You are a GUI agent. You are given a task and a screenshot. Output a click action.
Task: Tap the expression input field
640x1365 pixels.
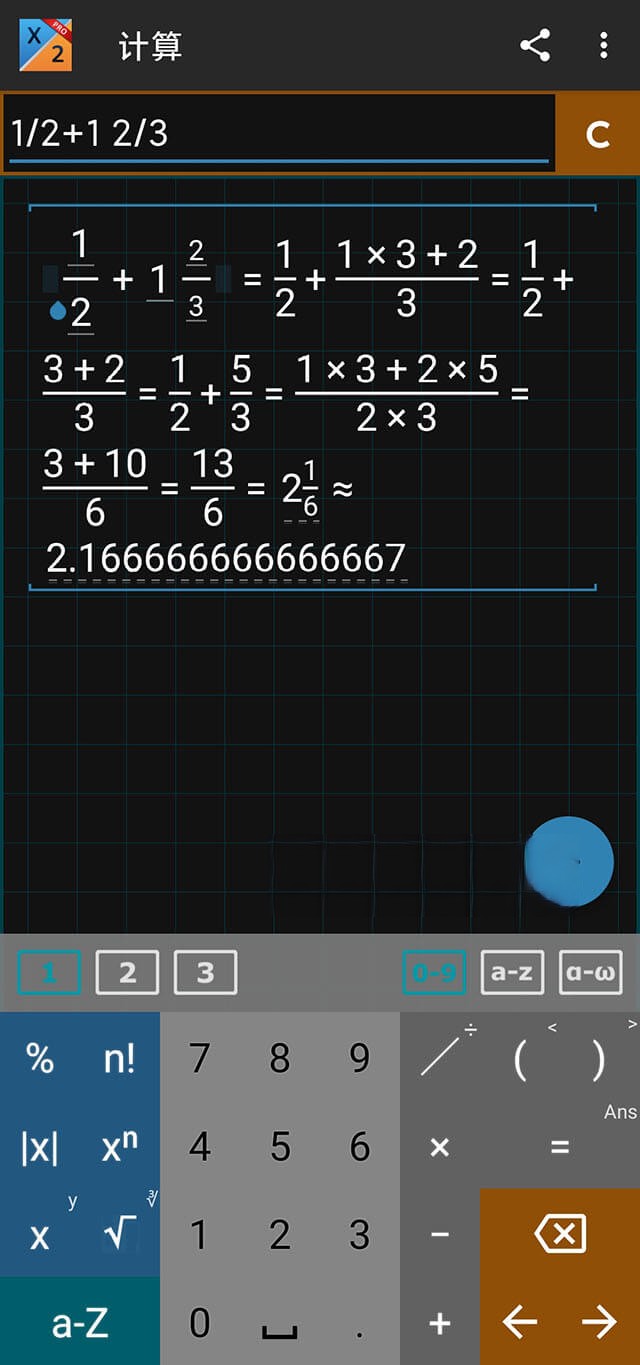click(278, 132)
